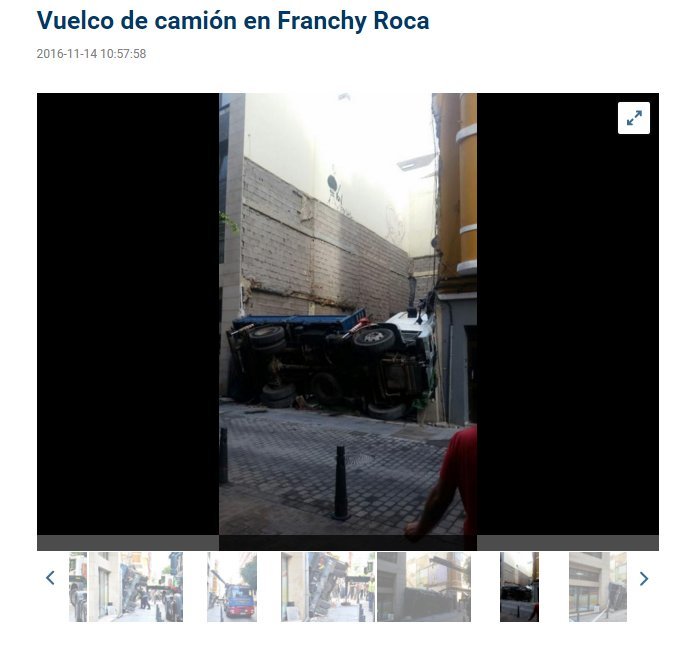
Task: Open the close-up tilted truck cab thumbnail
Action: (328, 587)
